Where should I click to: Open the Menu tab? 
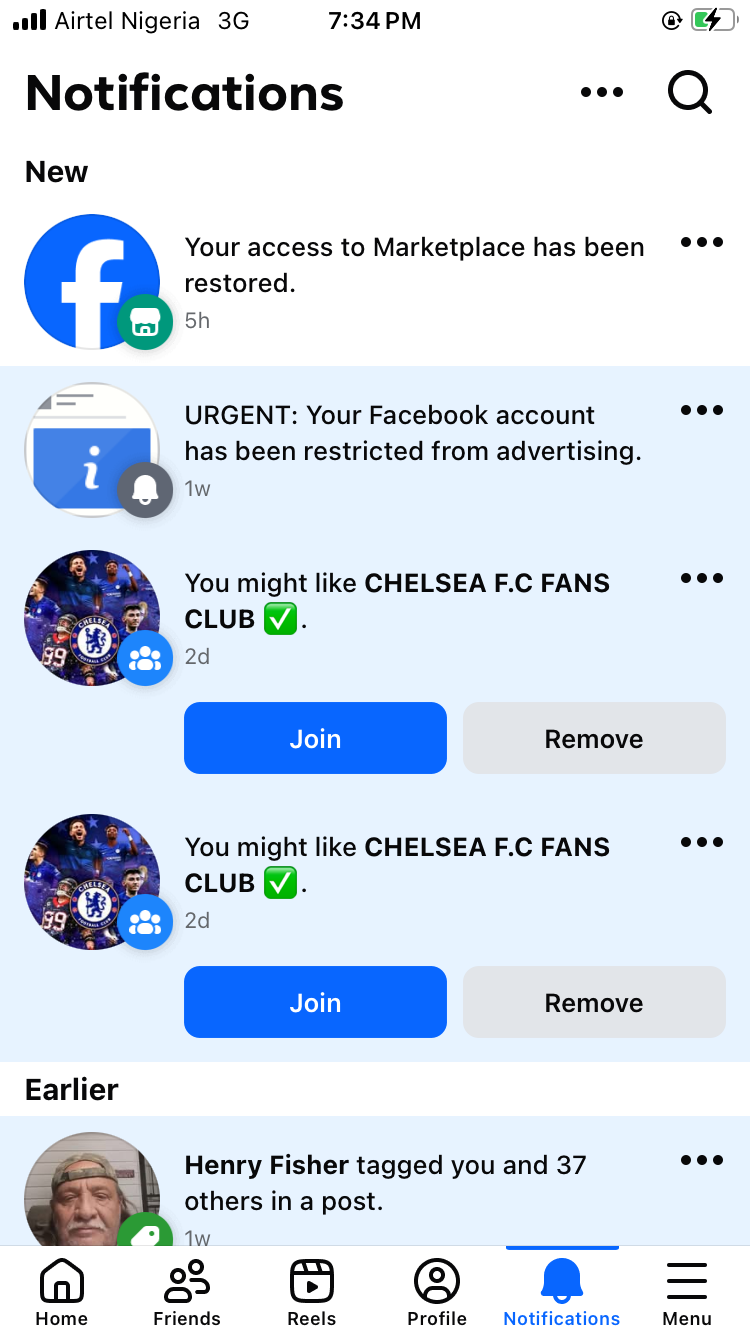(x=687, y=1291)
